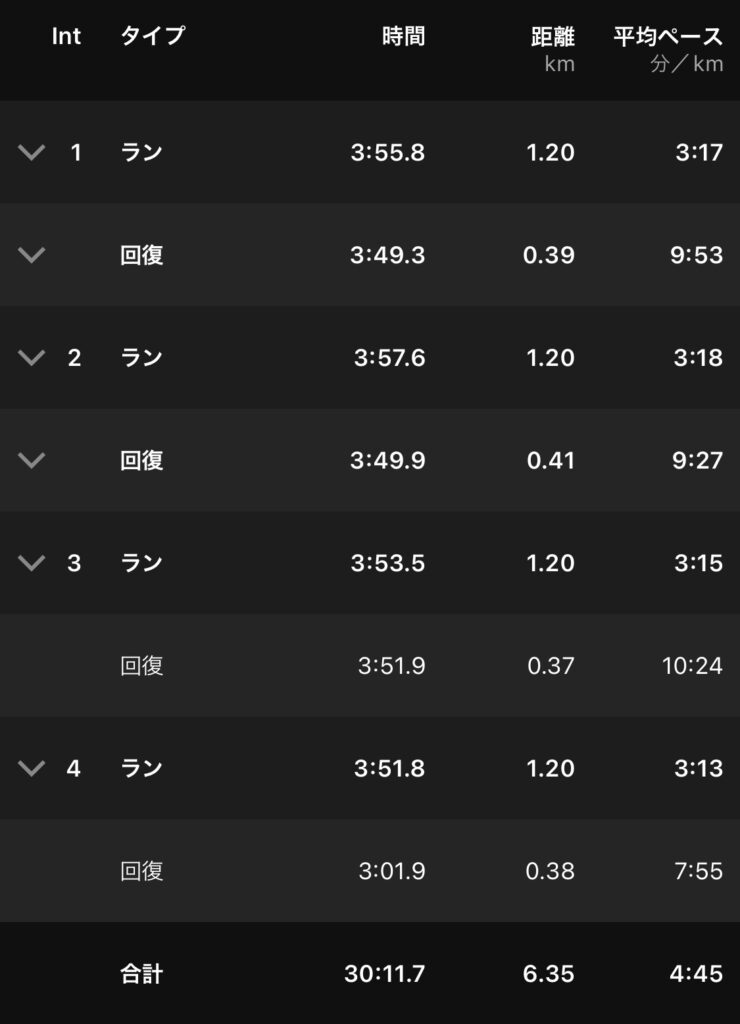Show details for interval 4 run
The width and height of the screenshot is (740, 1024).
[x=32, y=768]
